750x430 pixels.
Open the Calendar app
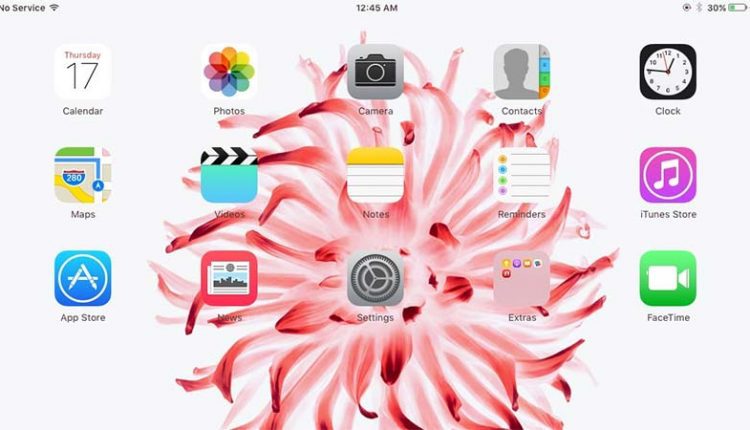click(82, 72)
